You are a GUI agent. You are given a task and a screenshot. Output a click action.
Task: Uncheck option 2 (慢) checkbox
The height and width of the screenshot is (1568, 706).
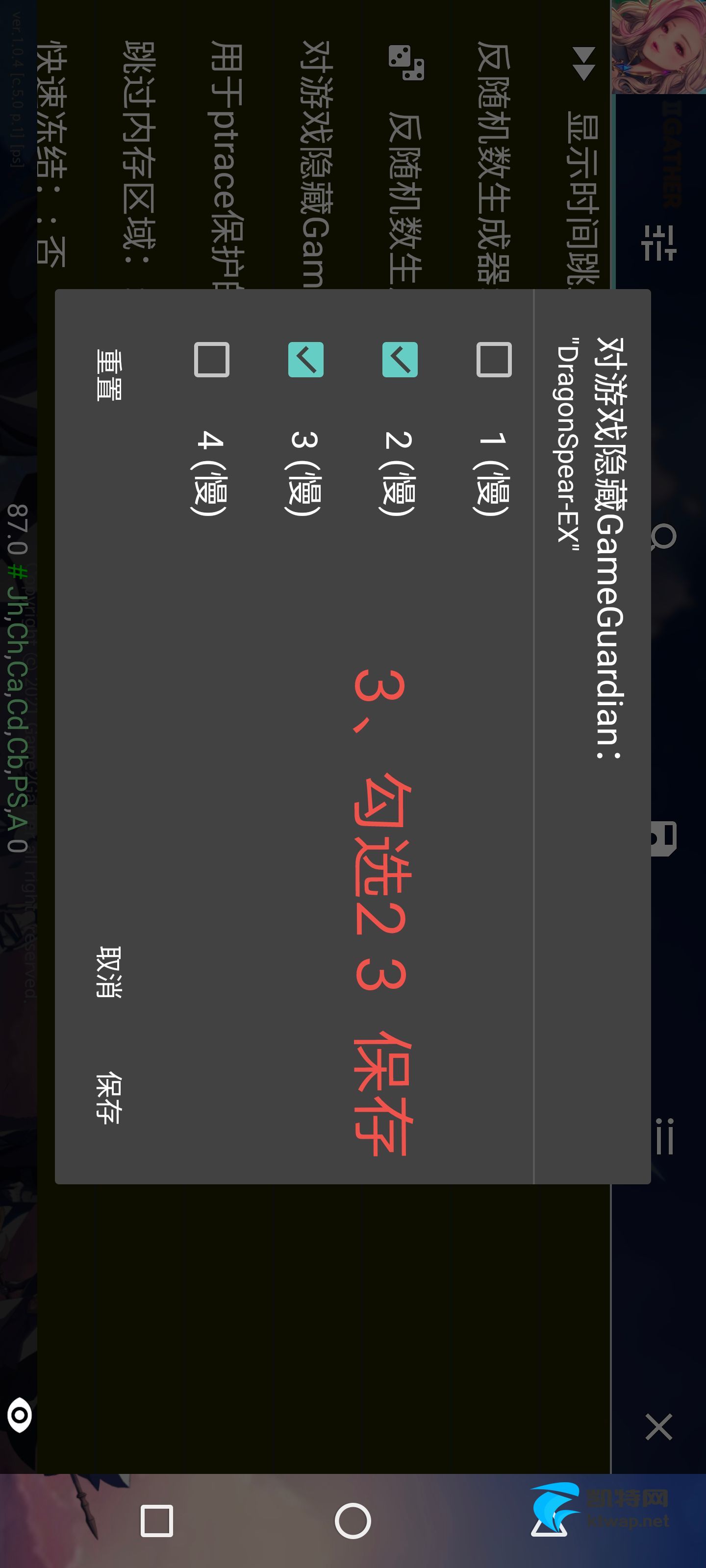[400, 360]
